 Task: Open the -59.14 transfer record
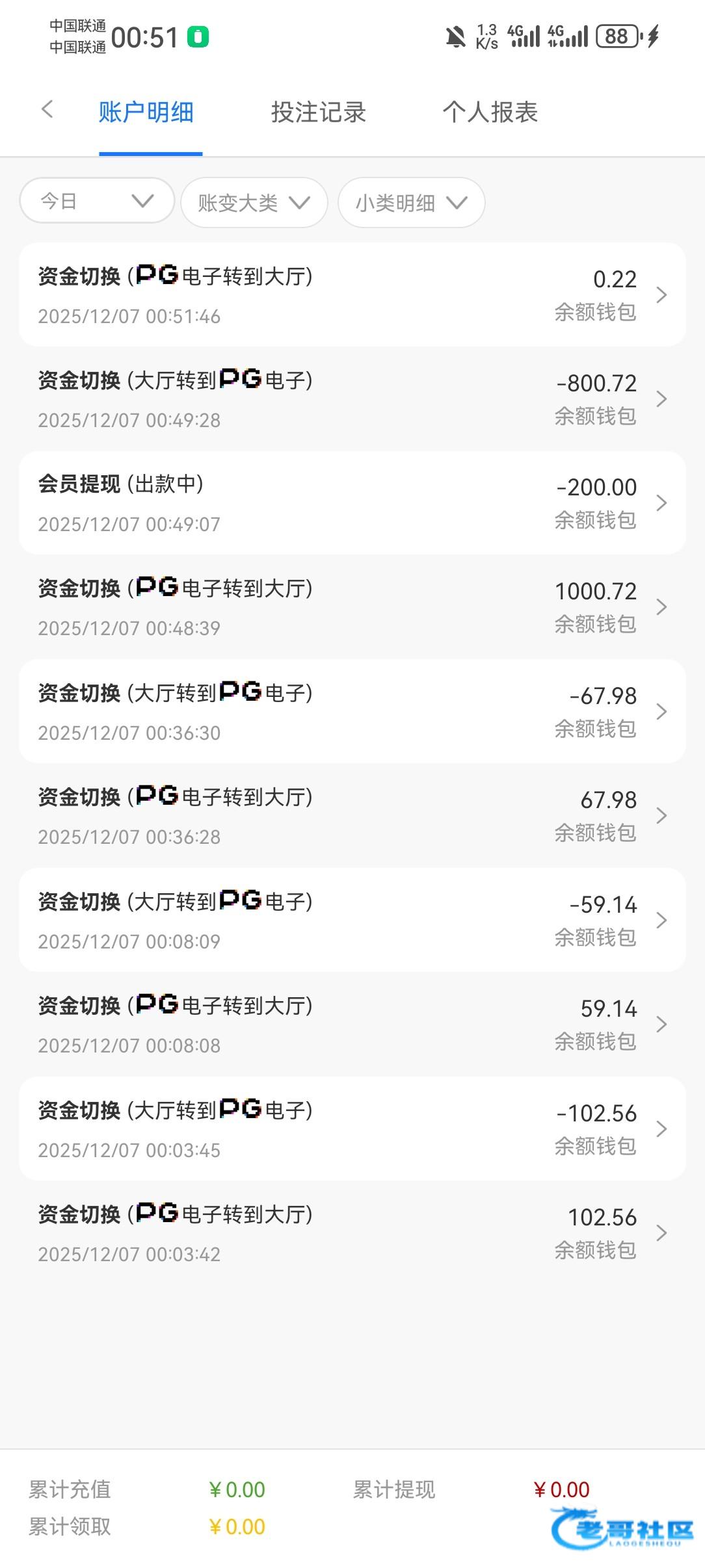pos(352,920)
